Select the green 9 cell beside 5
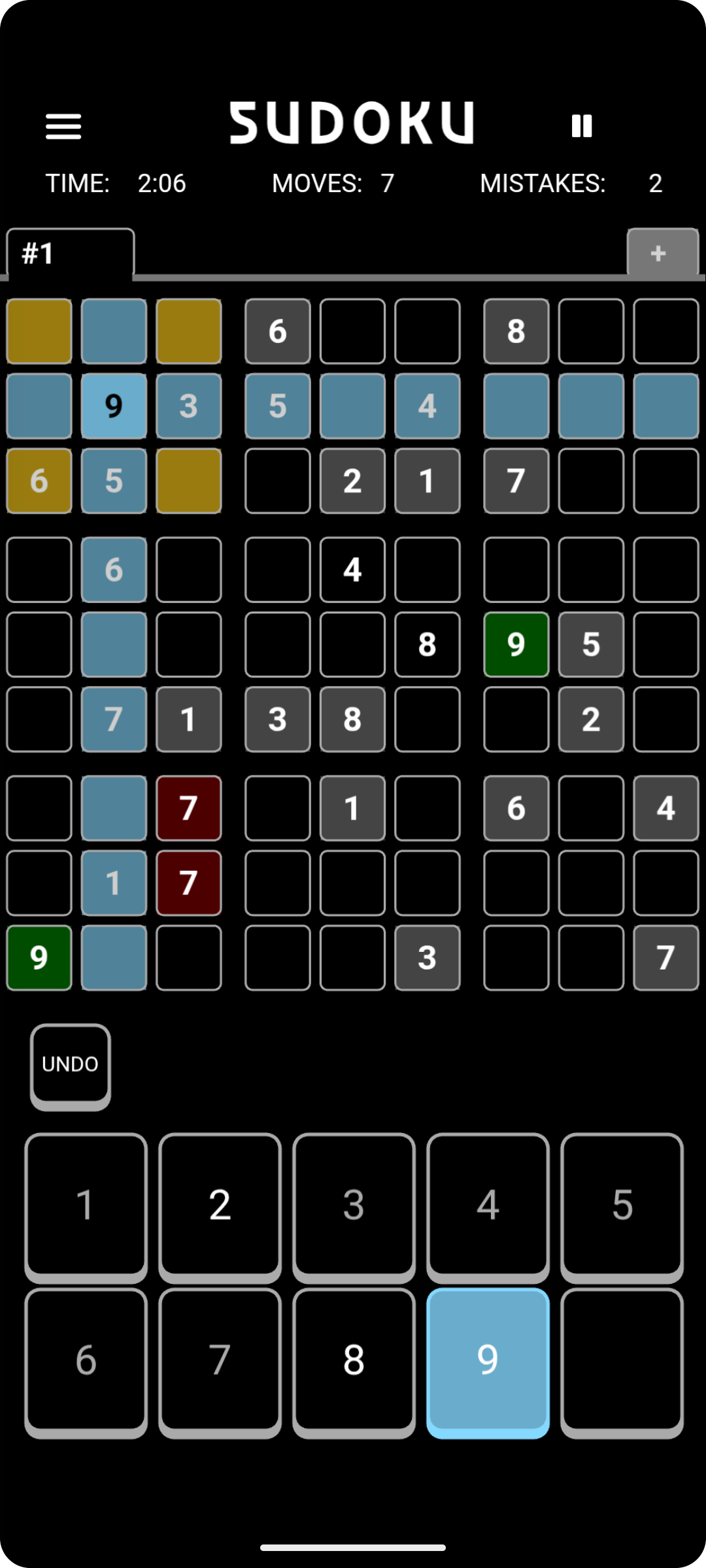 pos(516,644)
